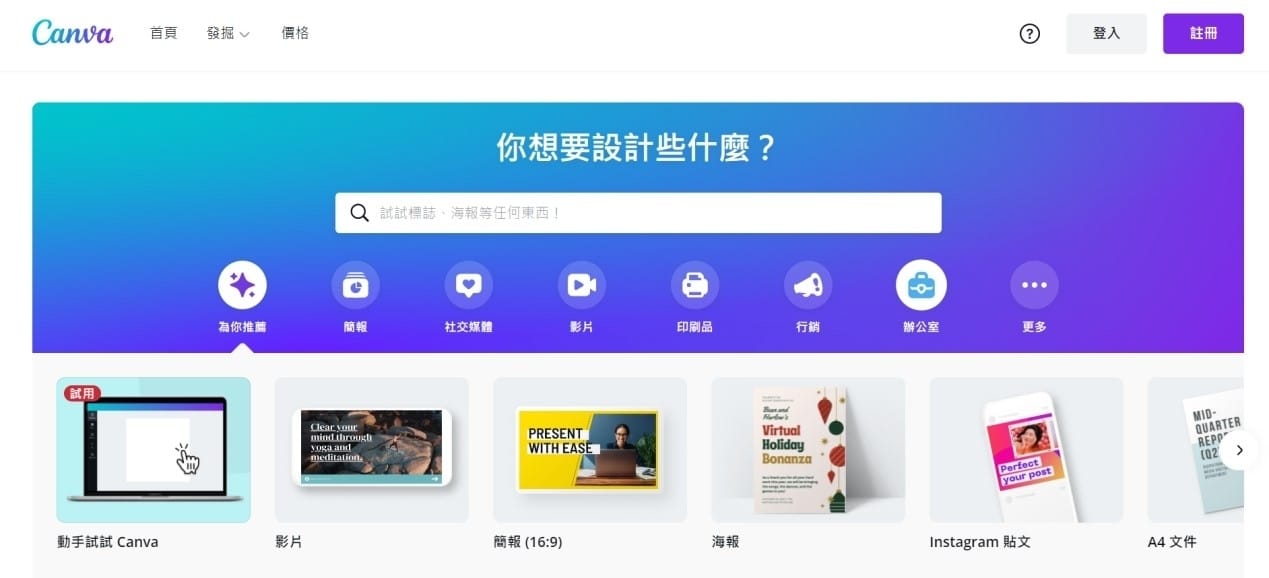This screenshot has width=1269, height=578.
Task: Choose the 印刷品 print category
Action: click(694, 286)
